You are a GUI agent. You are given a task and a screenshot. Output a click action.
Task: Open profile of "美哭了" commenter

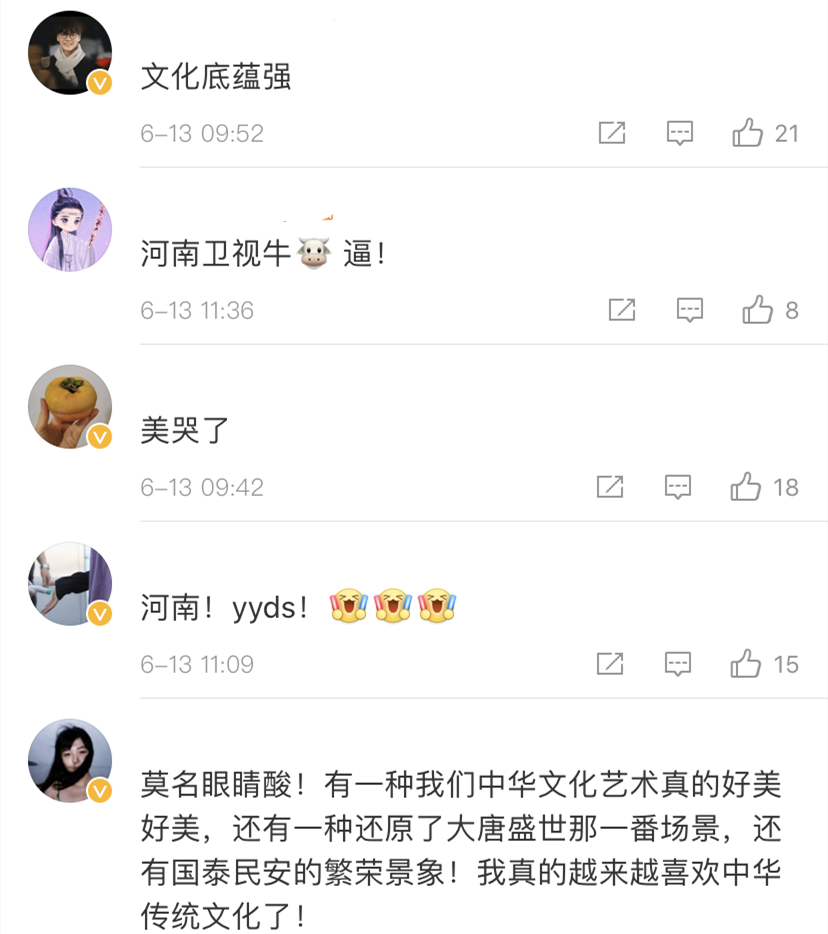pyautogui.click(x=69, y=407)
